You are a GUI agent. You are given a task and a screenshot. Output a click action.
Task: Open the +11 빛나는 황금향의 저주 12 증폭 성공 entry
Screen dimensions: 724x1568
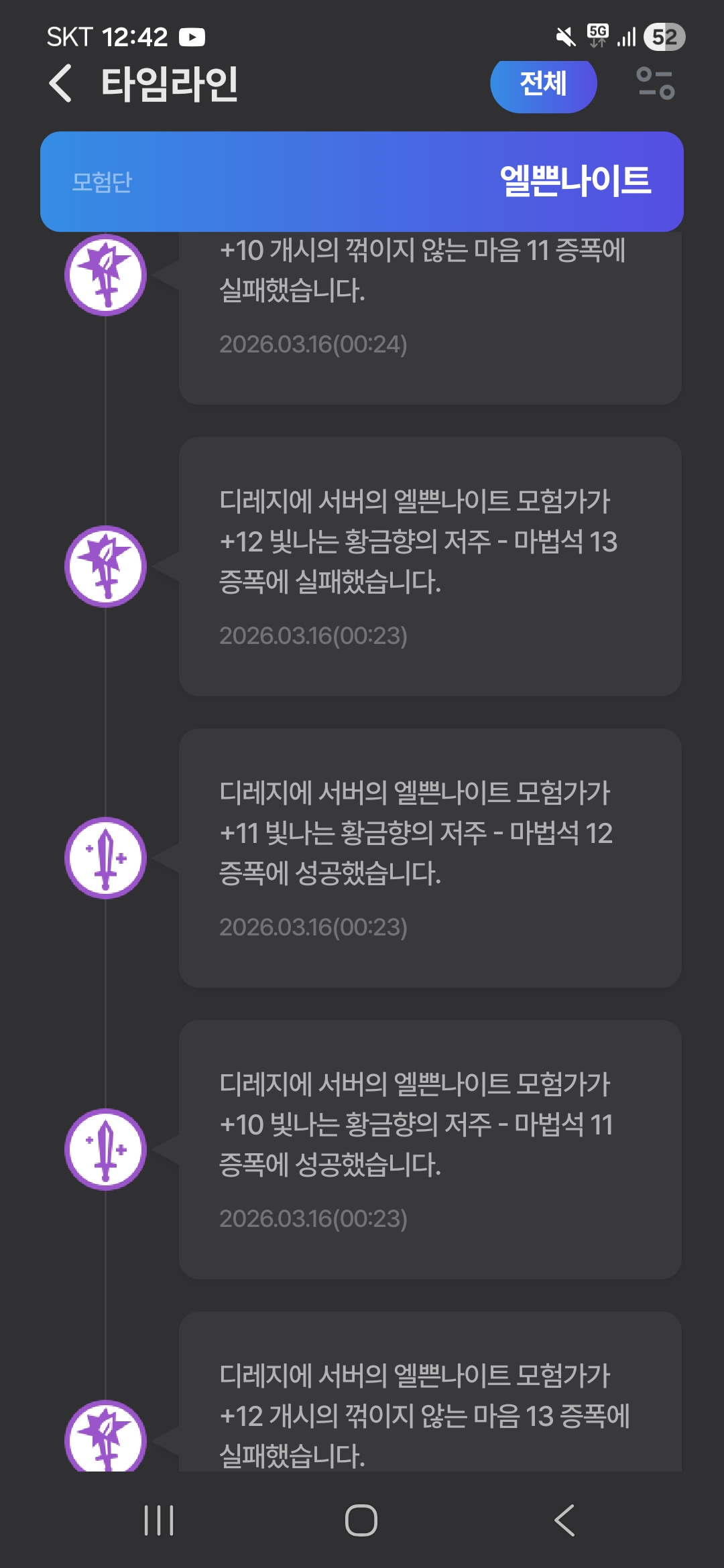coord(430,858)
